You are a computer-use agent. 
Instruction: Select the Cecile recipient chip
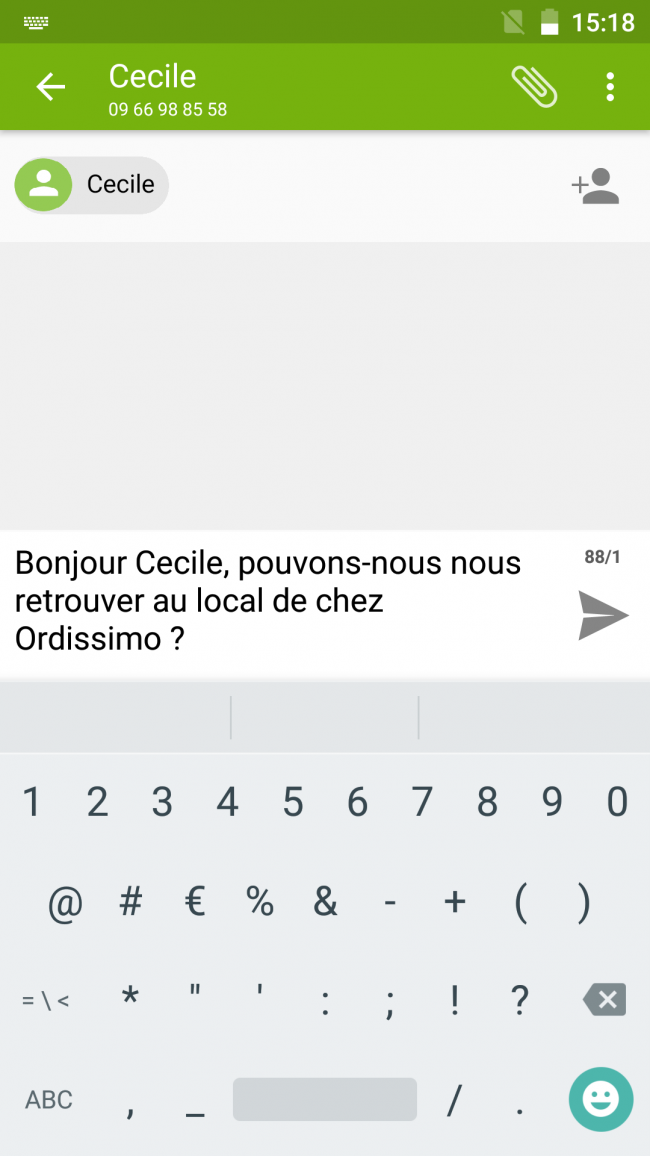[x=92, y=185]
